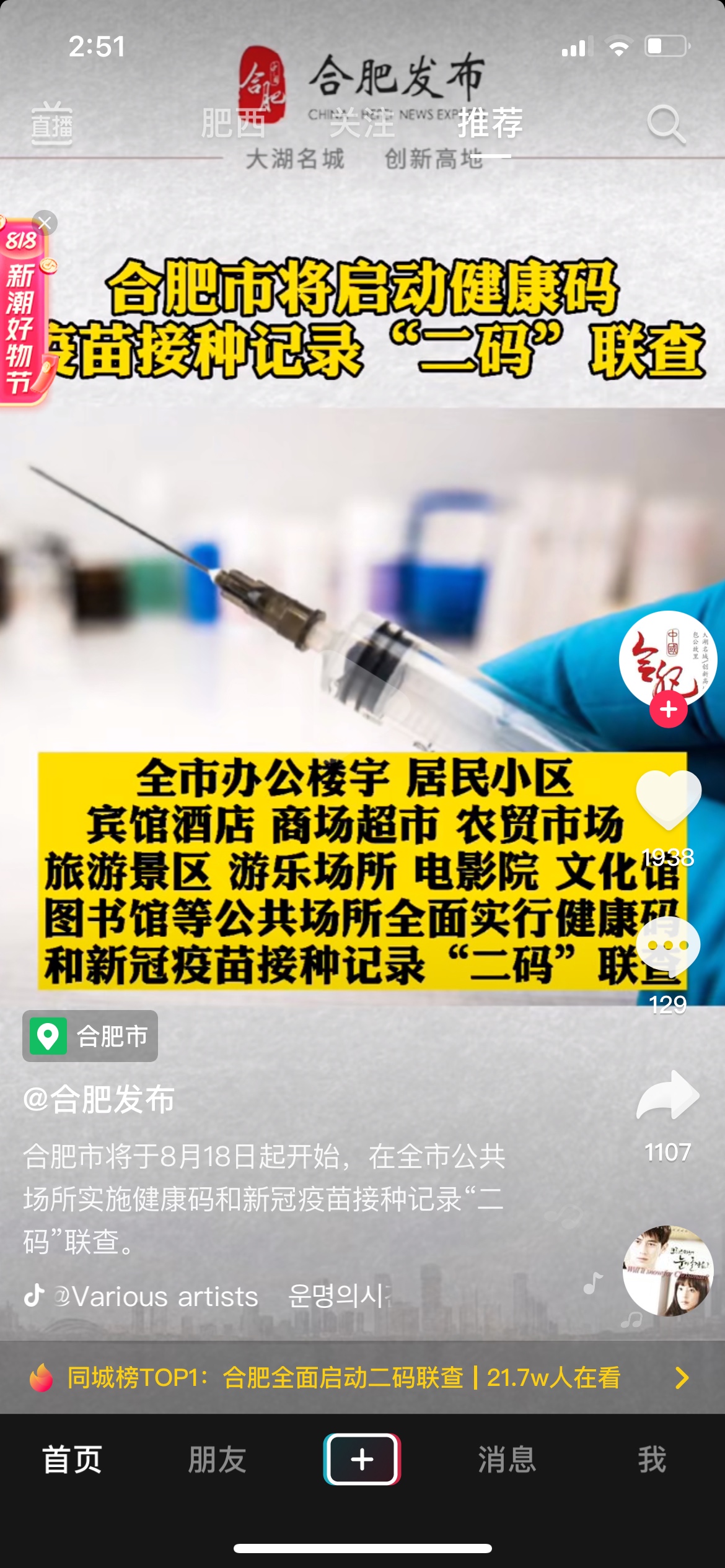Select the 推荐 tab
Viewport: 725px width, 1568px height.
(x=490, y=123)
